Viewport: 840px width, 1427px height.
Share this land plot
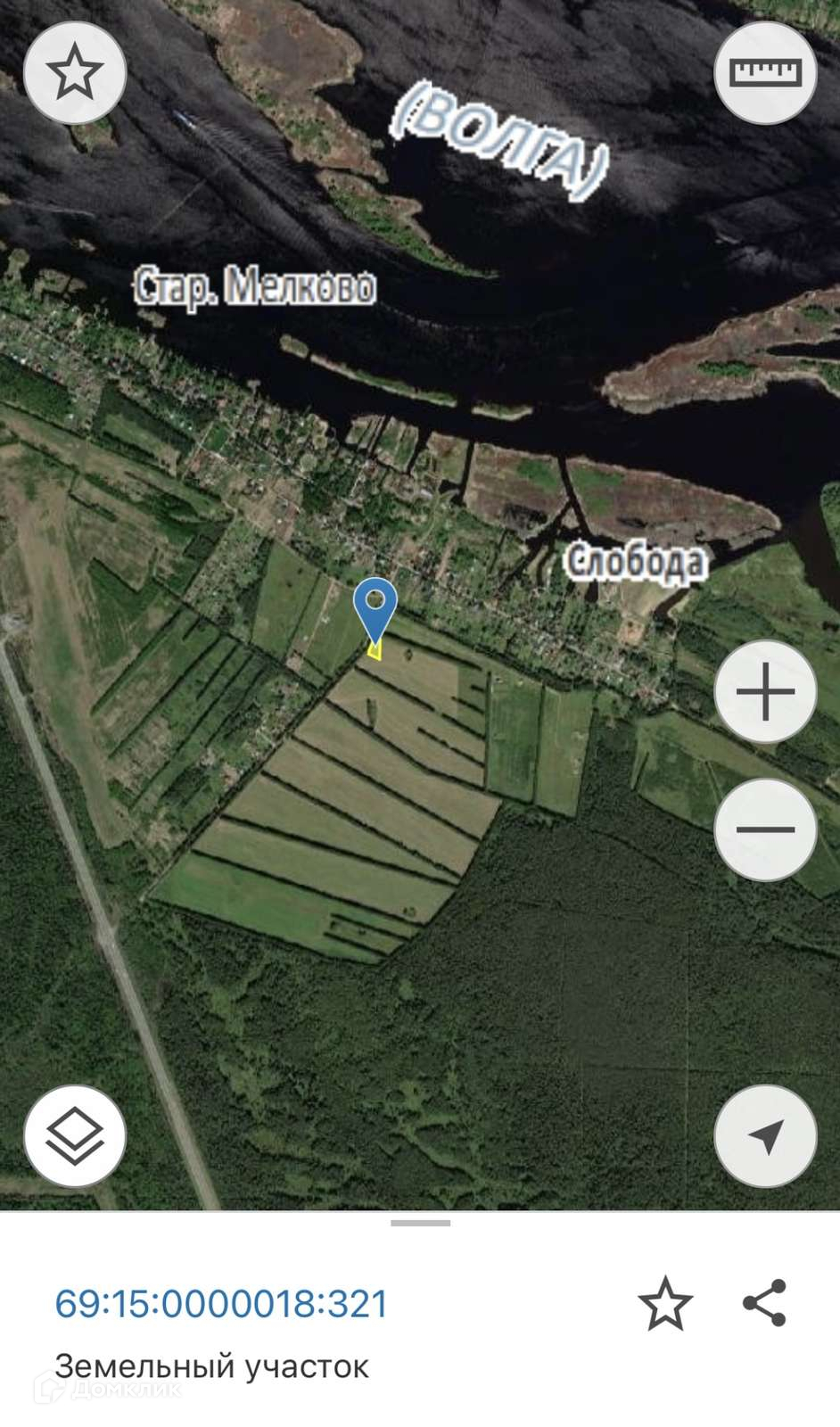click(765, 1303)
